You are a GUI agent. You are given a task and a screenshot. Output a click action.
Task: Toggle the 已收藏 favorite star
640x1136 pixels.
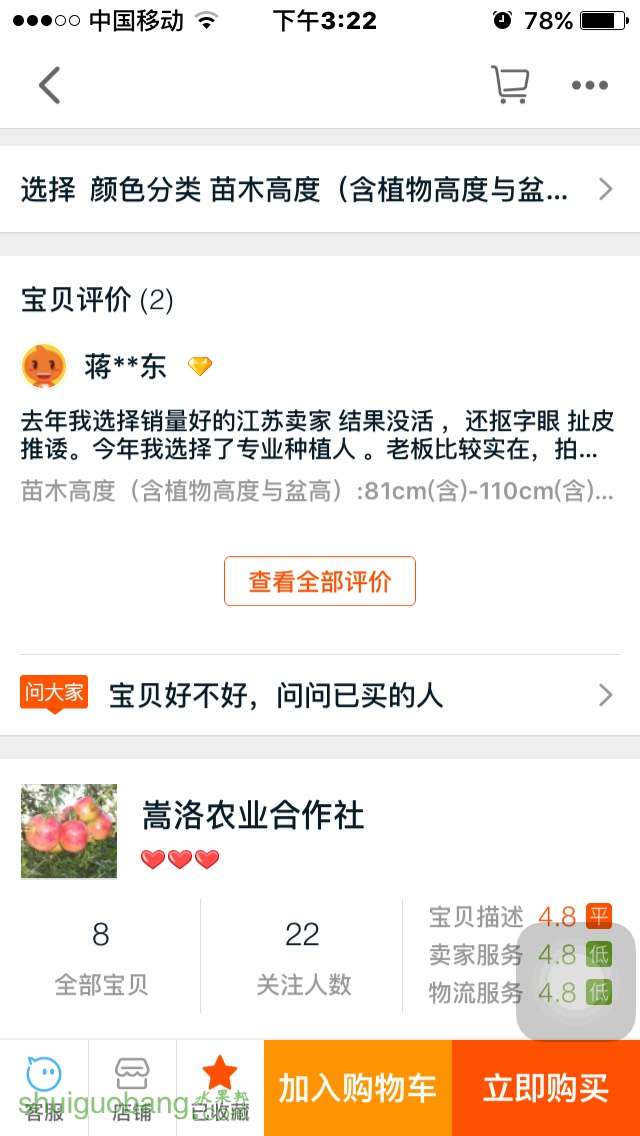tap(220, 1087)
